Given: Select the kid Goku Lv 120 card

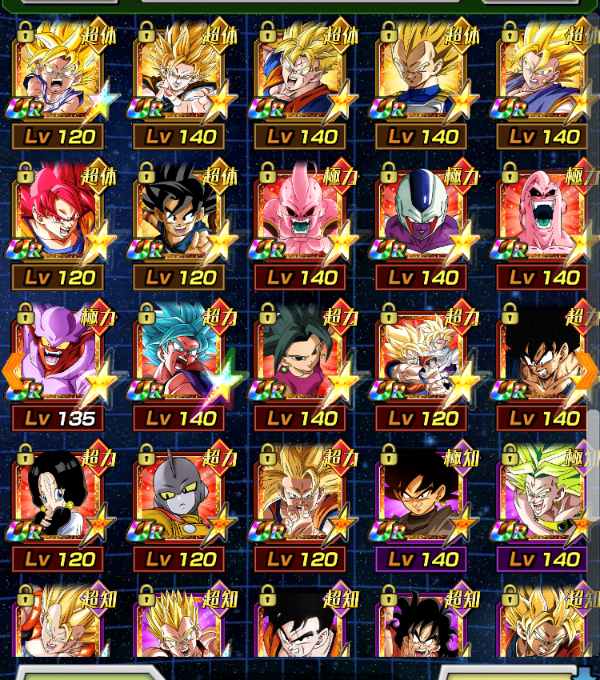Looking at the screenshot, I should click(x=180, y=220).
